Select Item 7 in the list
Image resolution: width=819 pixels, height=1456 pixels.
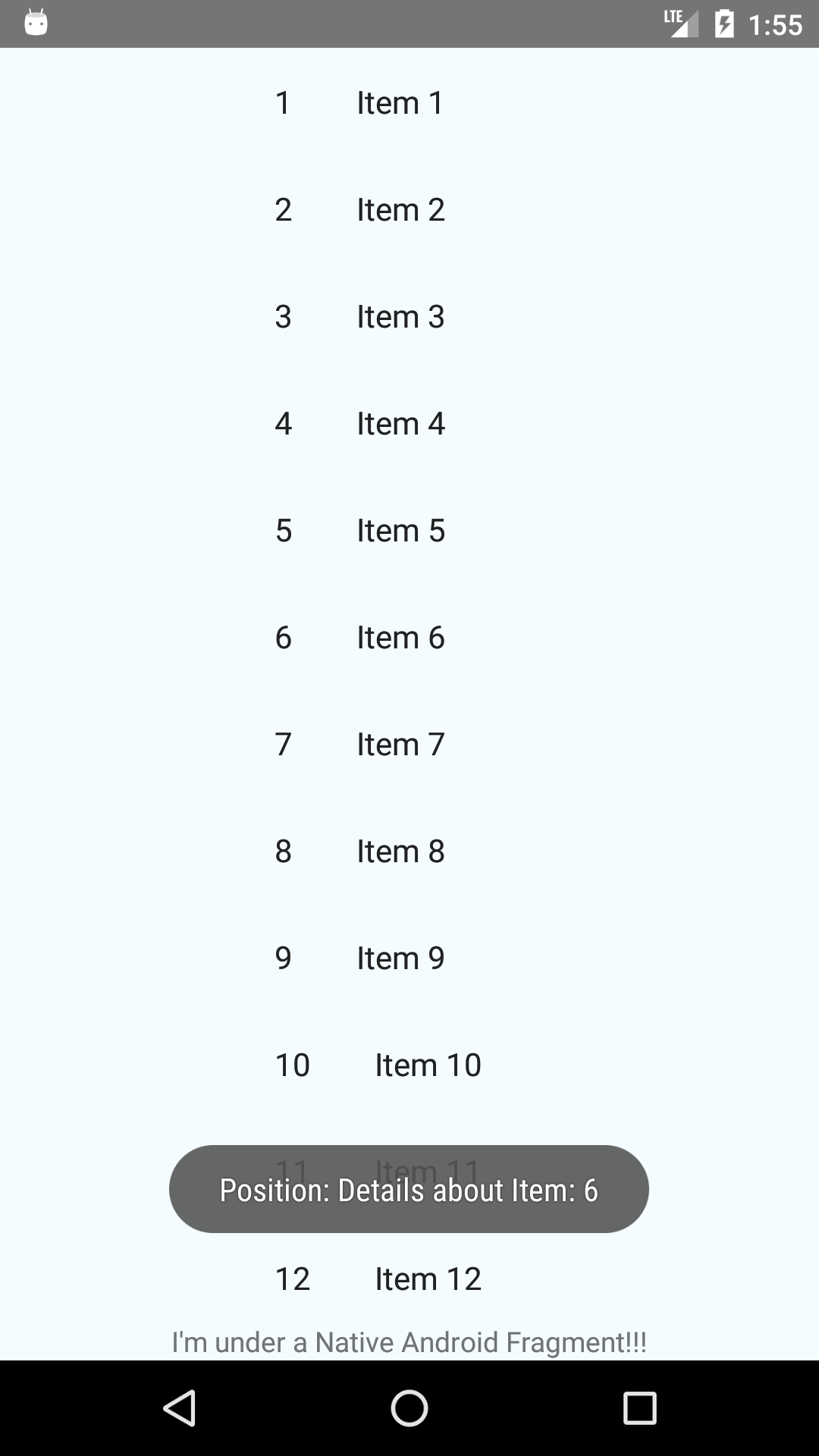[400, 745]
